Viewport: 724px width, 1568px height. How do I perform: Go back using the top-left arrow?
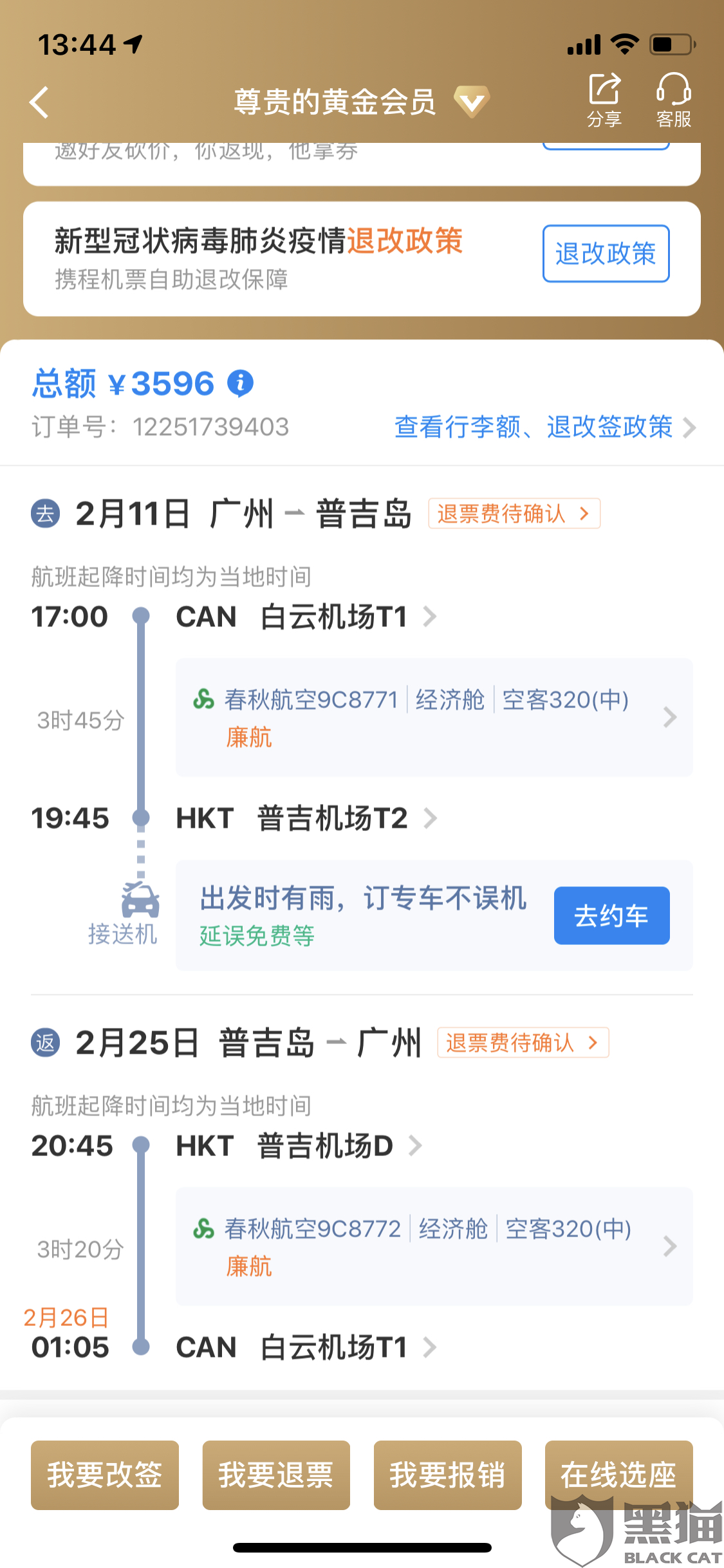(40, 102)
